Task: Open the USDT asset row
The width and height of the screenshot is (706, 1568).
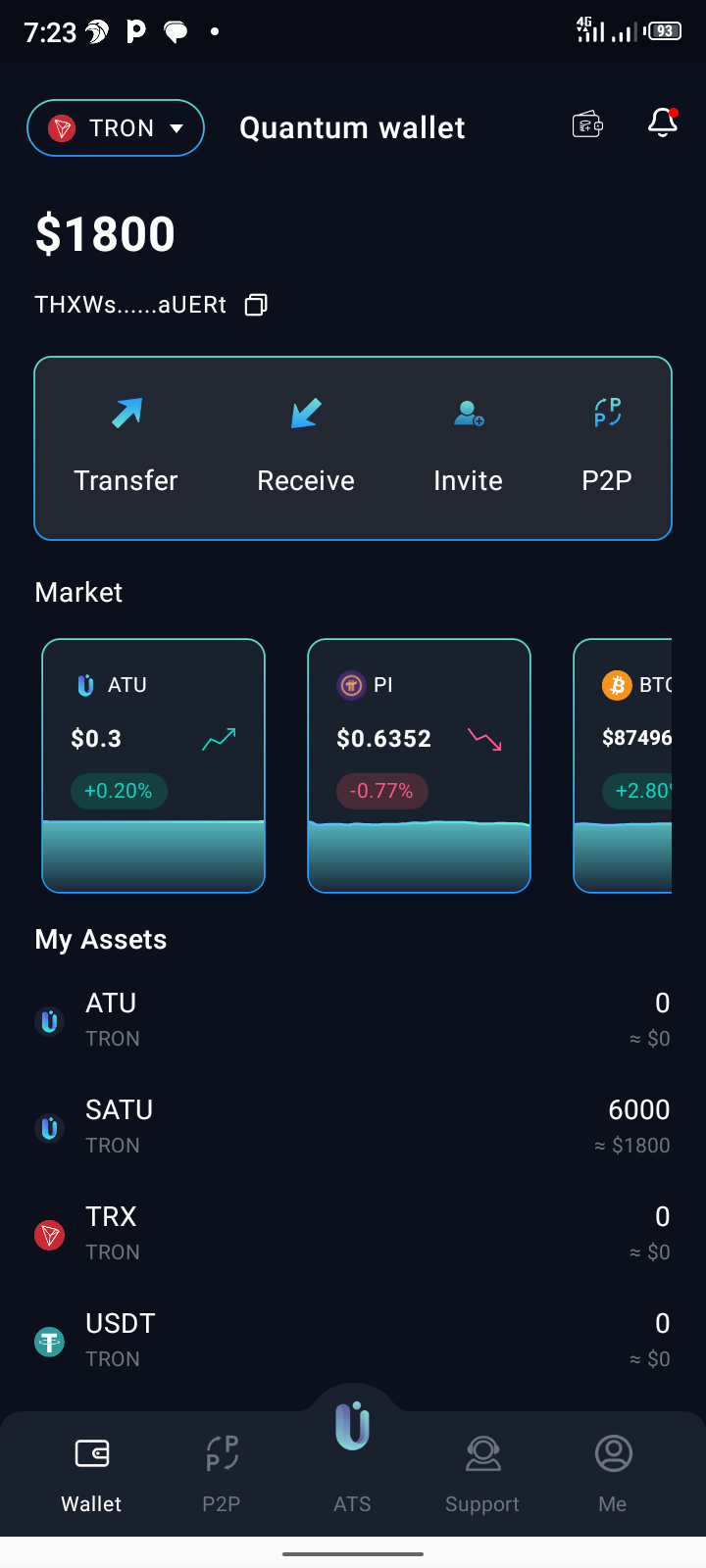Action: pyautogui.click(x=353, y=1341)
